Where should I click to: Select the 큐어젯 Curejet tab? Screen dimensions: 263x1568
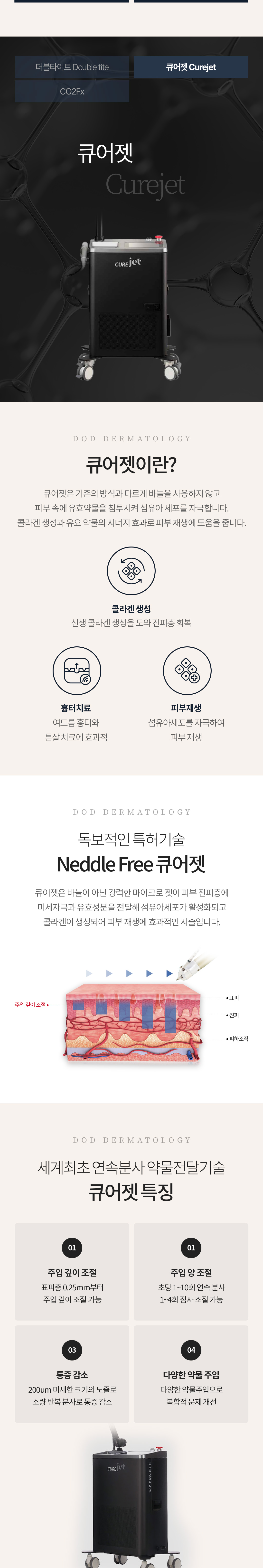click(190, 67)
